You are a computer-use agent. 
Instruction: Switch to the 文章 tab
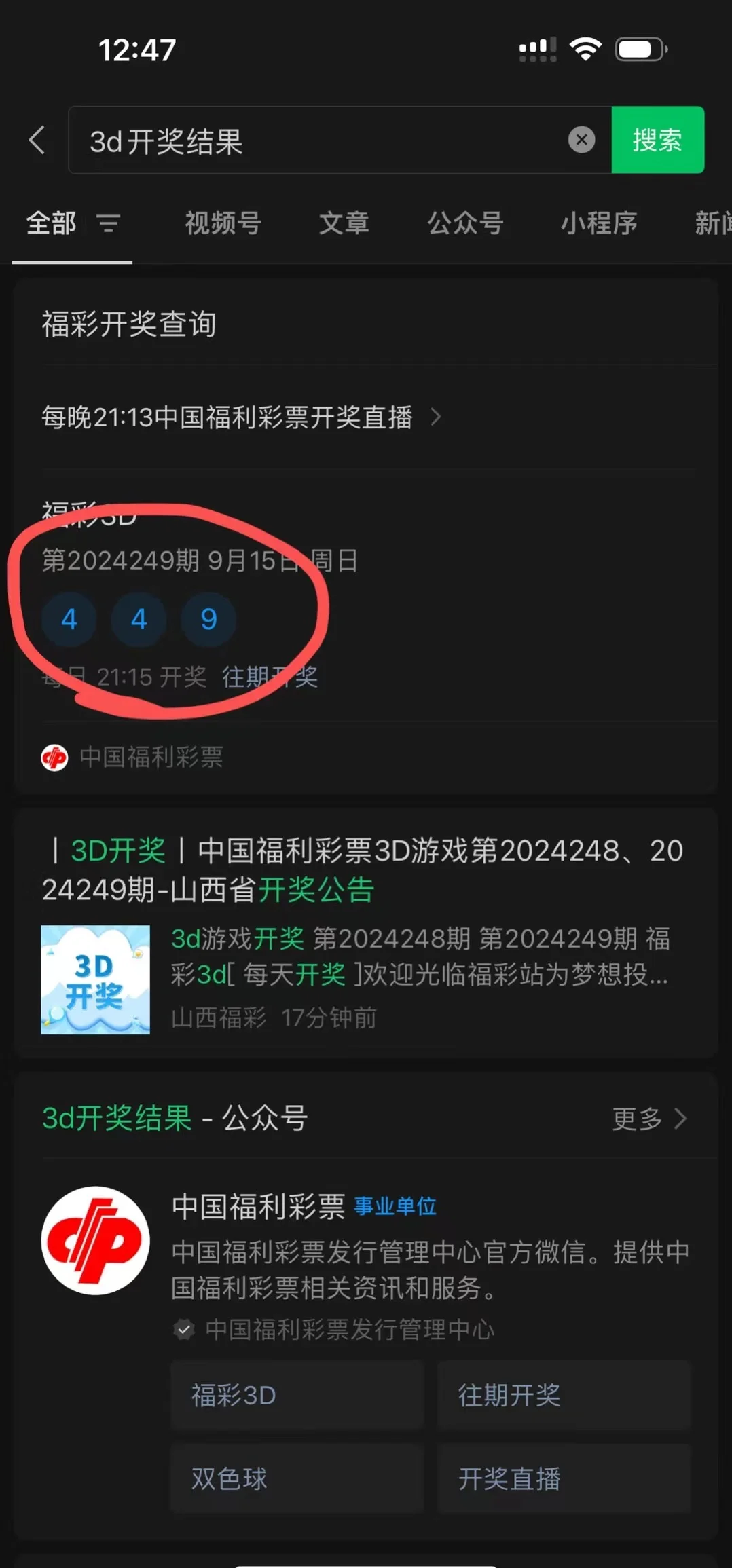pos(344,223)
